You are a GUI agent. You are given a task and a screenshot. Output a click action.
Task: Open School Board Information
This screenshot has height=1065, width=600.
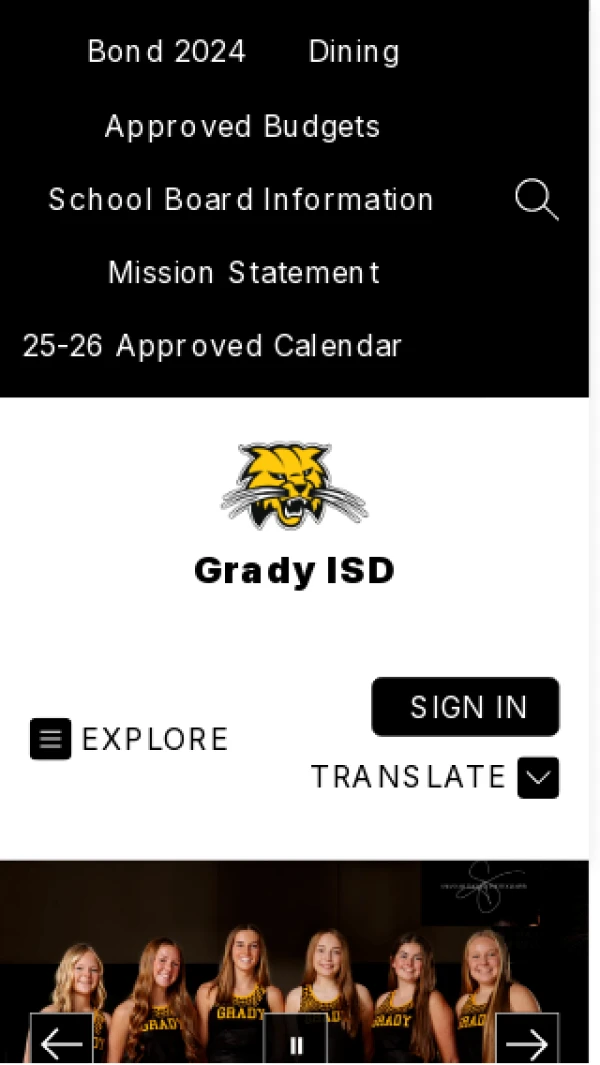click(x=241, y=200)
